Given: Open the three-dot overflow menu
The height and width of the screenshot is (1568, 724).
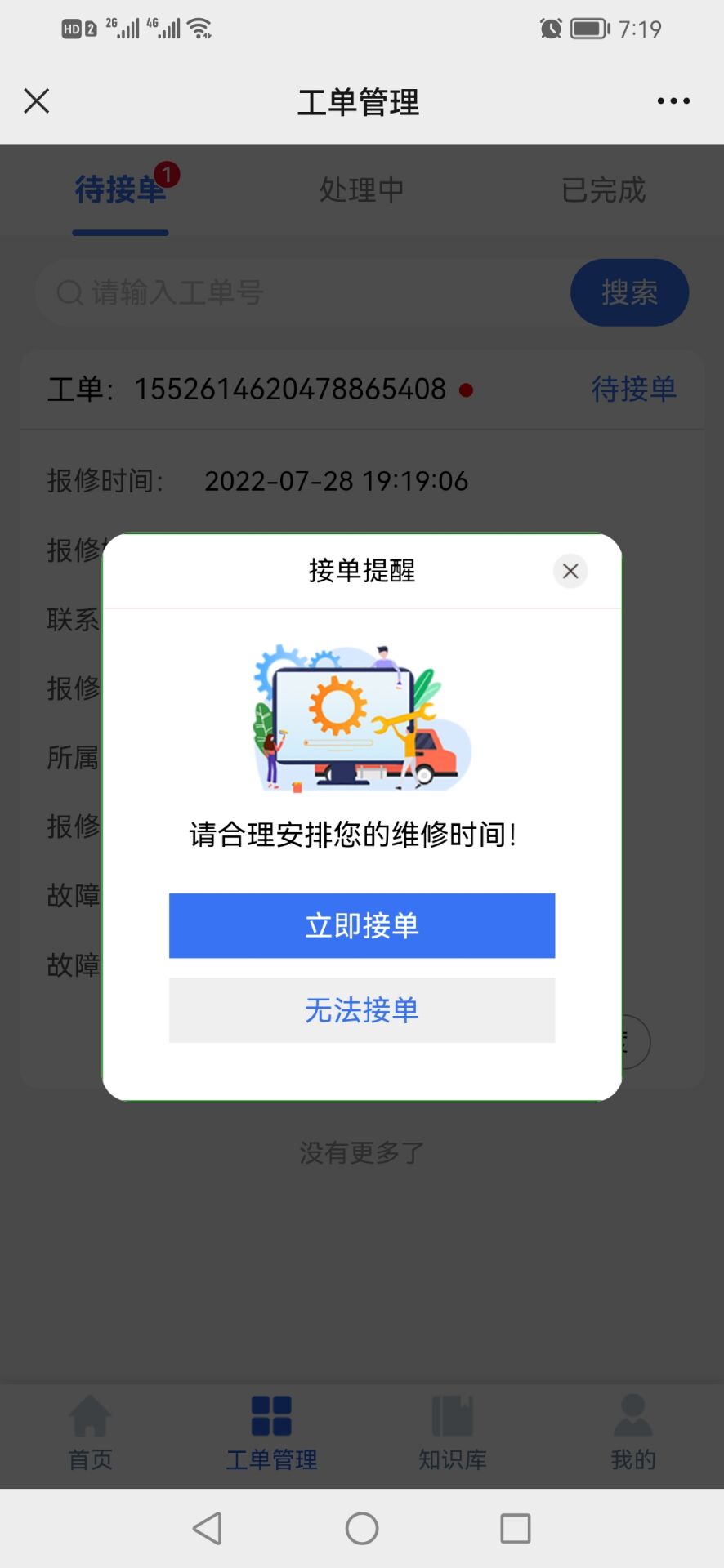Looking at the screenshot, I should coord(673,101).
